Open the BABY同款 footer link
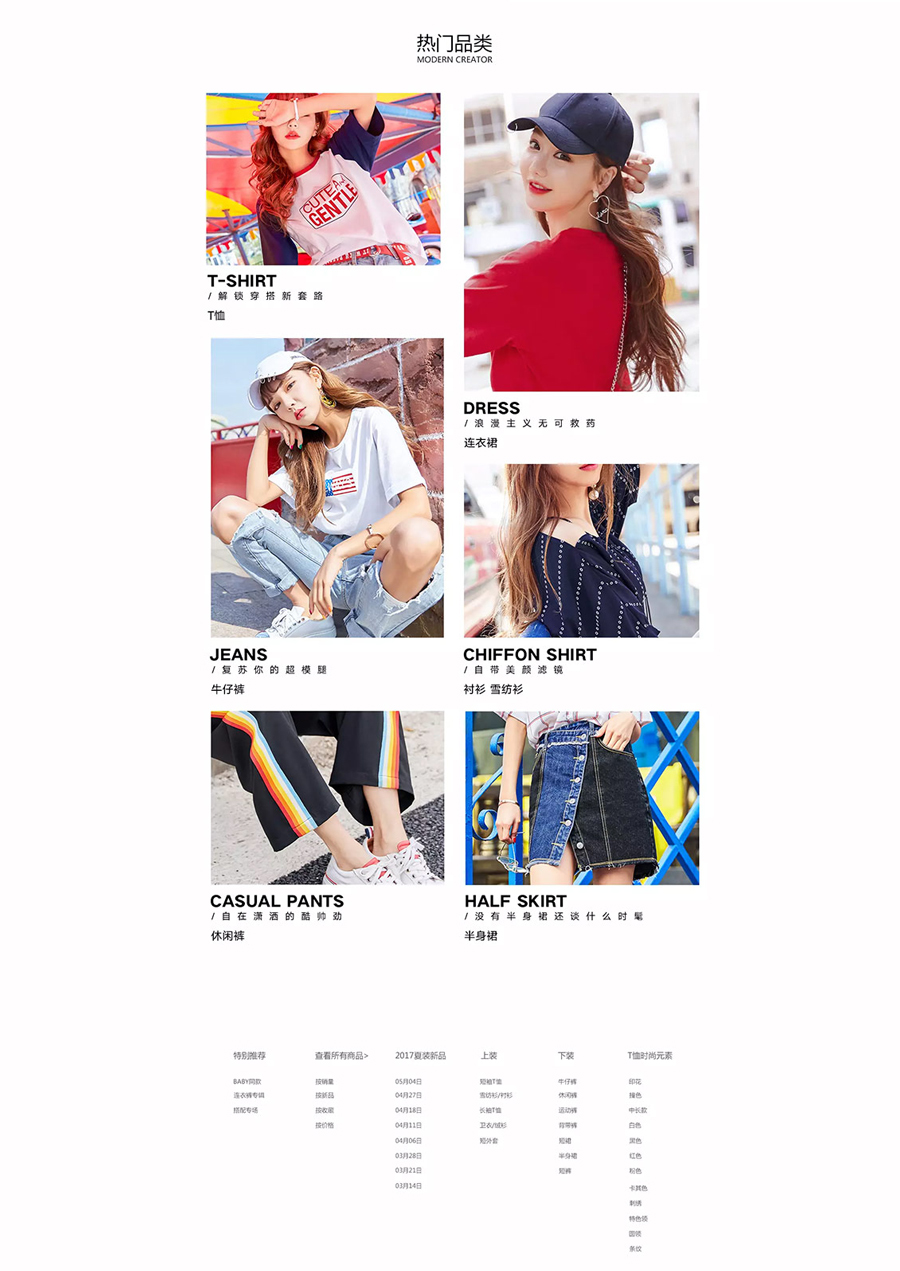Screen dimensions: 900x1271 pos(247,1081)
